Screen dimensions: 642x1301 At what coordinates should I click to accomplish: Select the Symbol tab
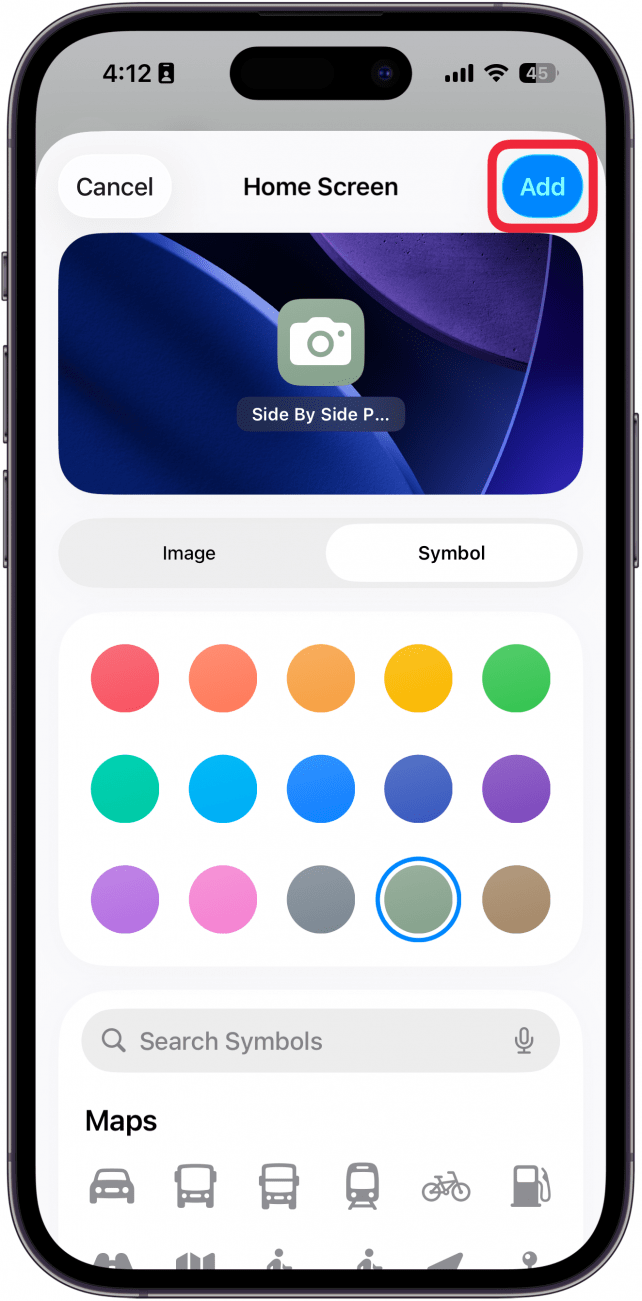(x=451, y=553)
